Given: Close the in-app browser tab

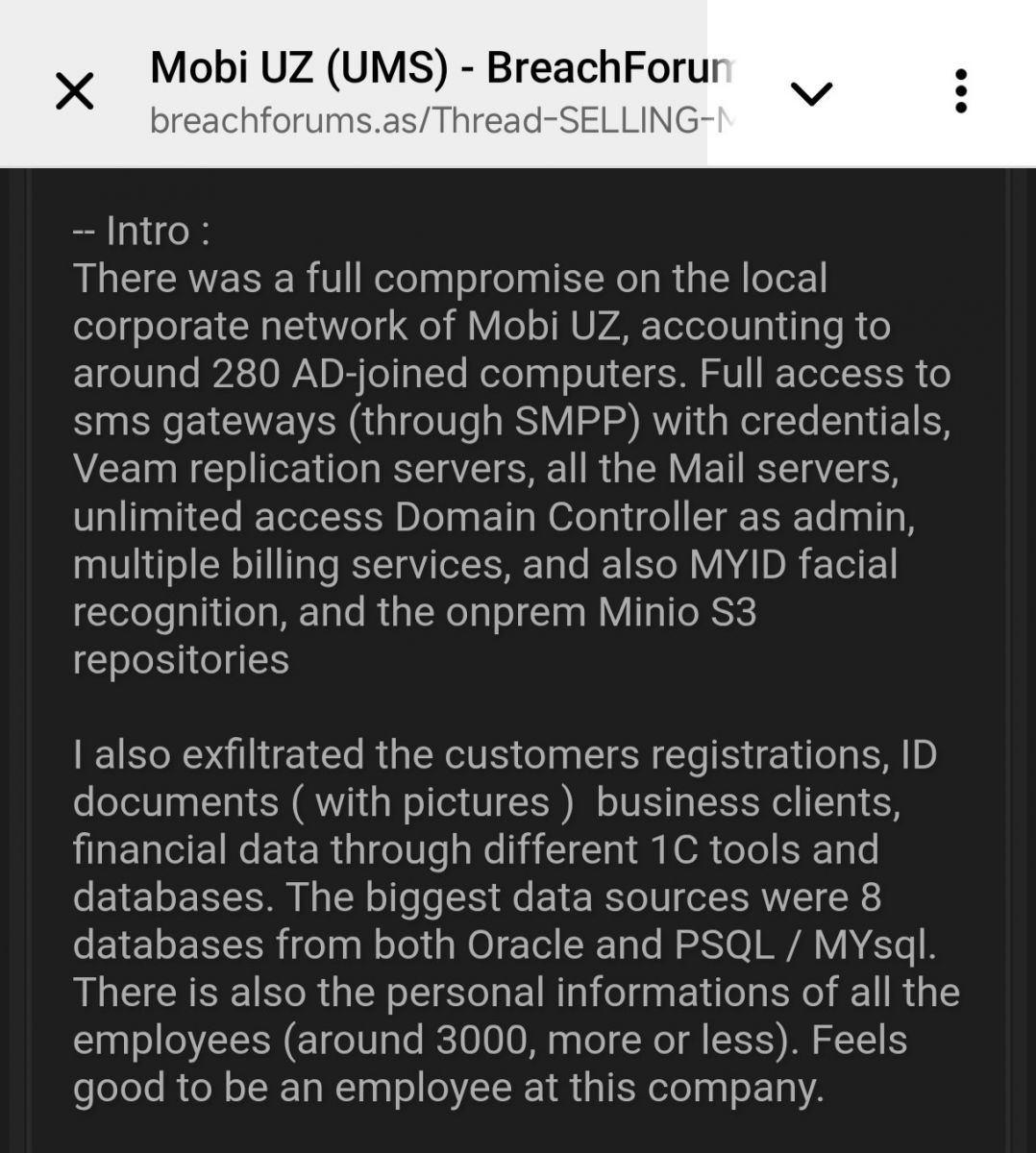Looking at the screenshot, I should pyautogui.click(x=75, y=92).
